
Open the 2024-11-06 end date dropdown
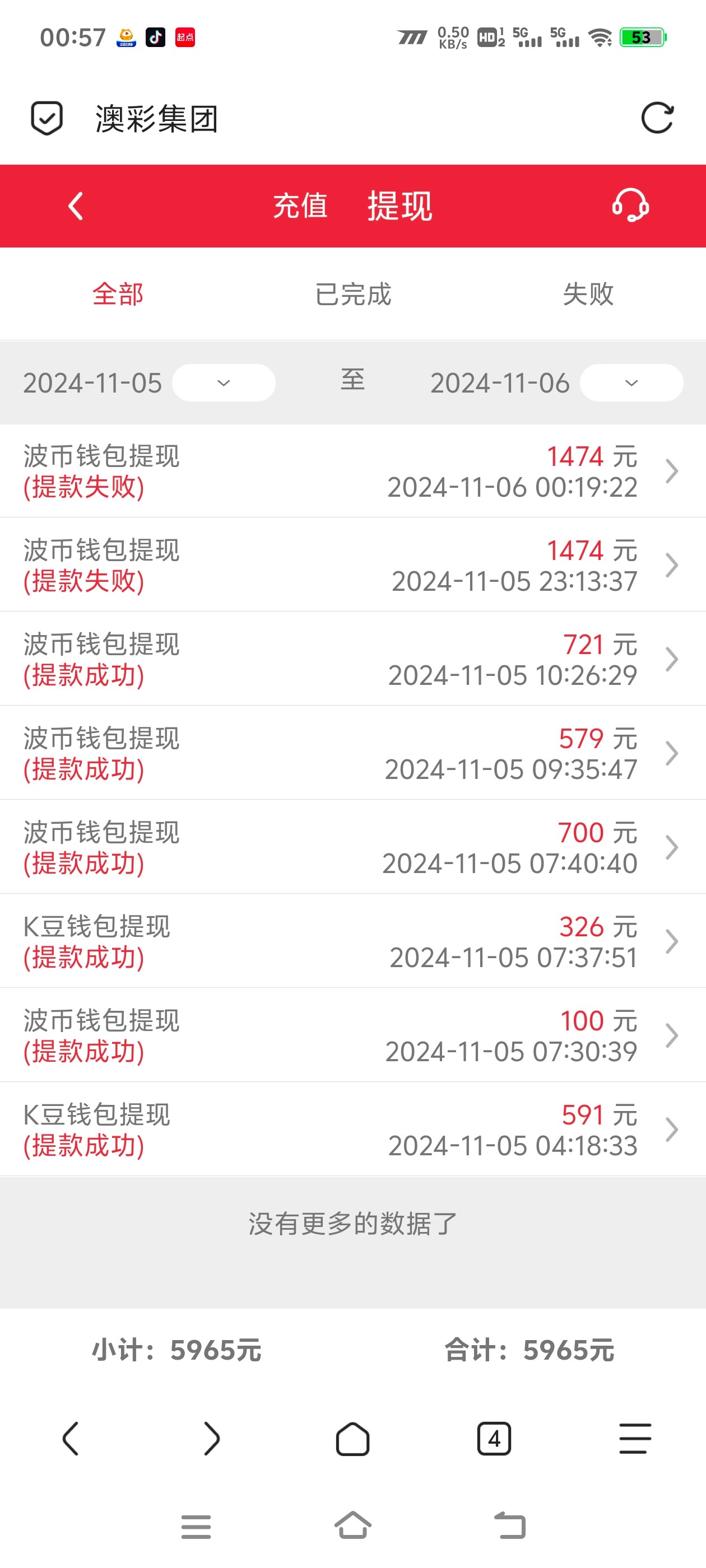pos(630,383)
